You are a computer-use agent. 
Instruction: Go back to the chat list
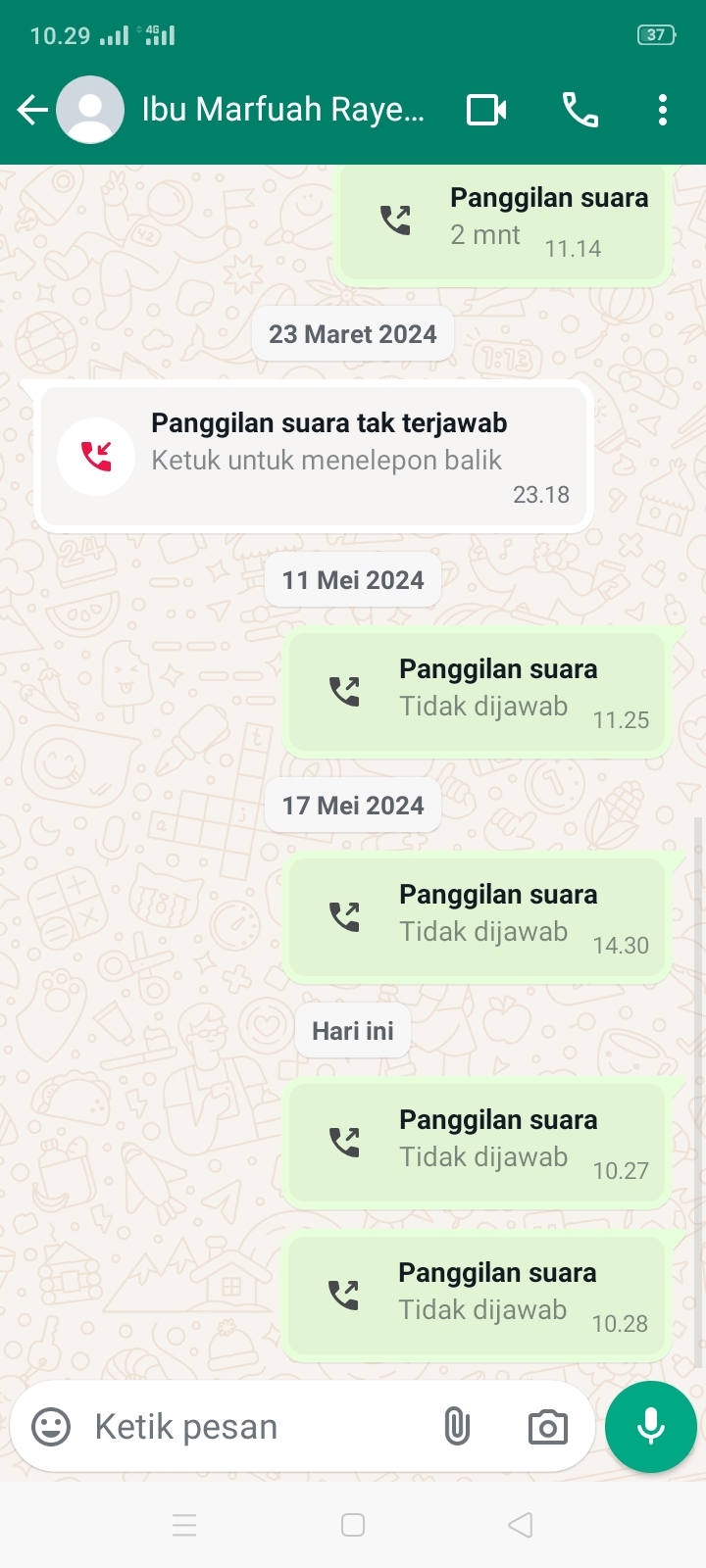[32, 110]
